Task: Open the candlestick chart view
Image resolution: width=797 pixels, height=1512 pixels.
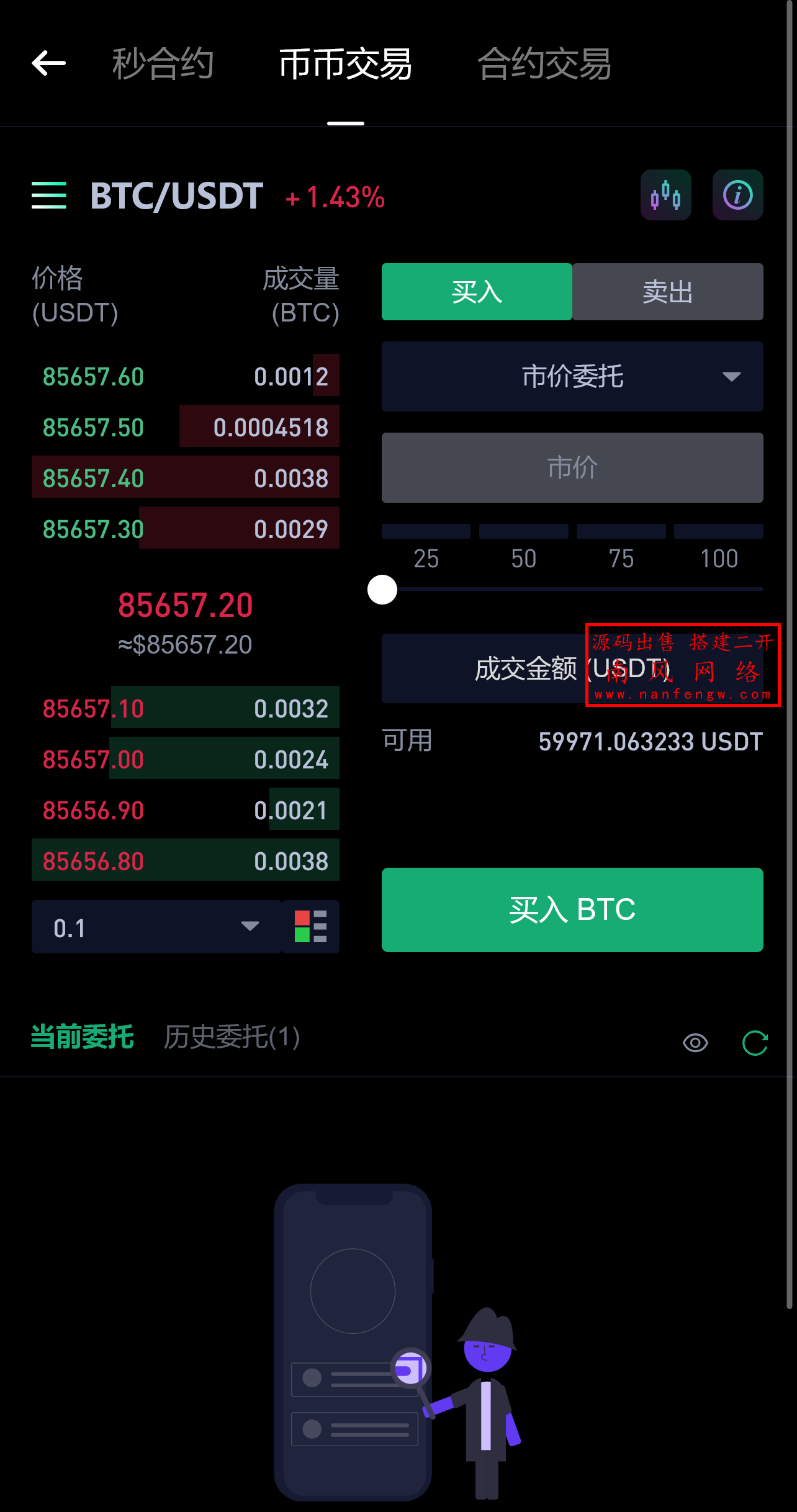Action: (x=665, y=195)
